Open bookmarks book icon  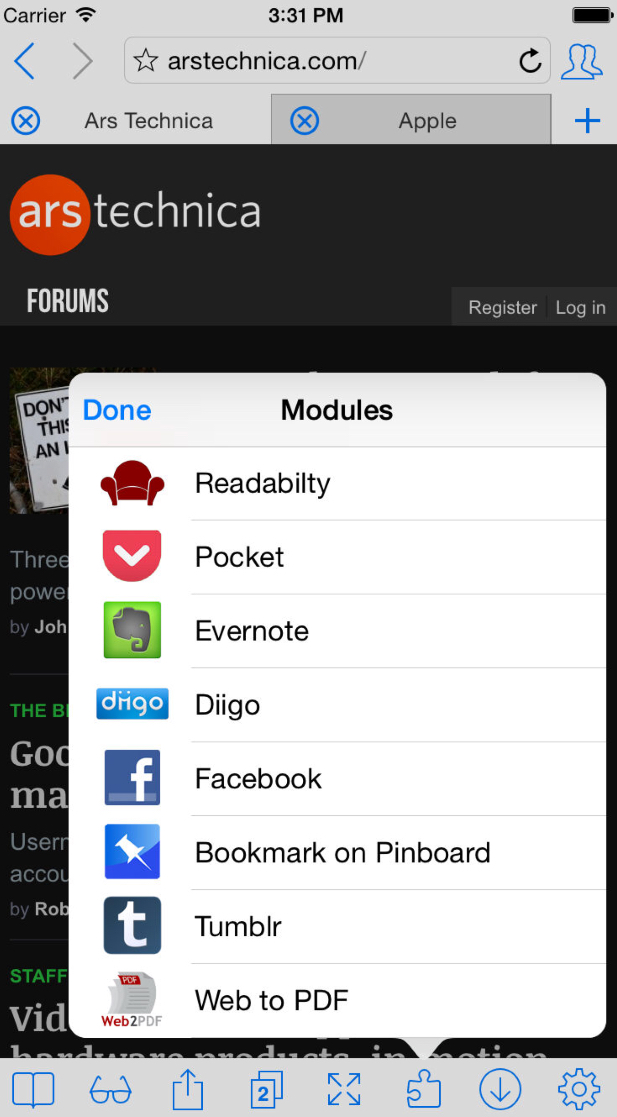pos(32,1089)
